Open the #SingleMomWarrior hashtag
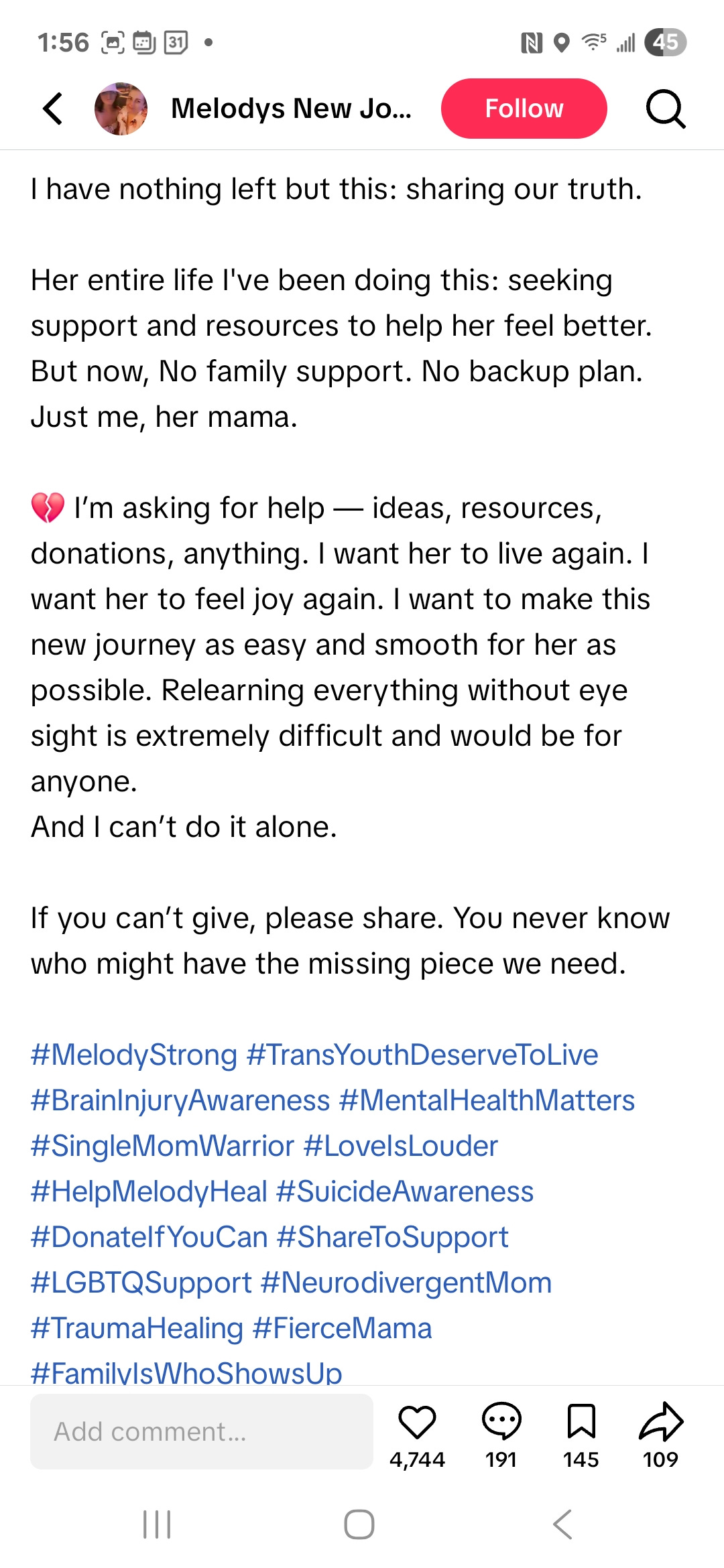This screenshot has width=724, height=1568. [x=162, y=1146]
